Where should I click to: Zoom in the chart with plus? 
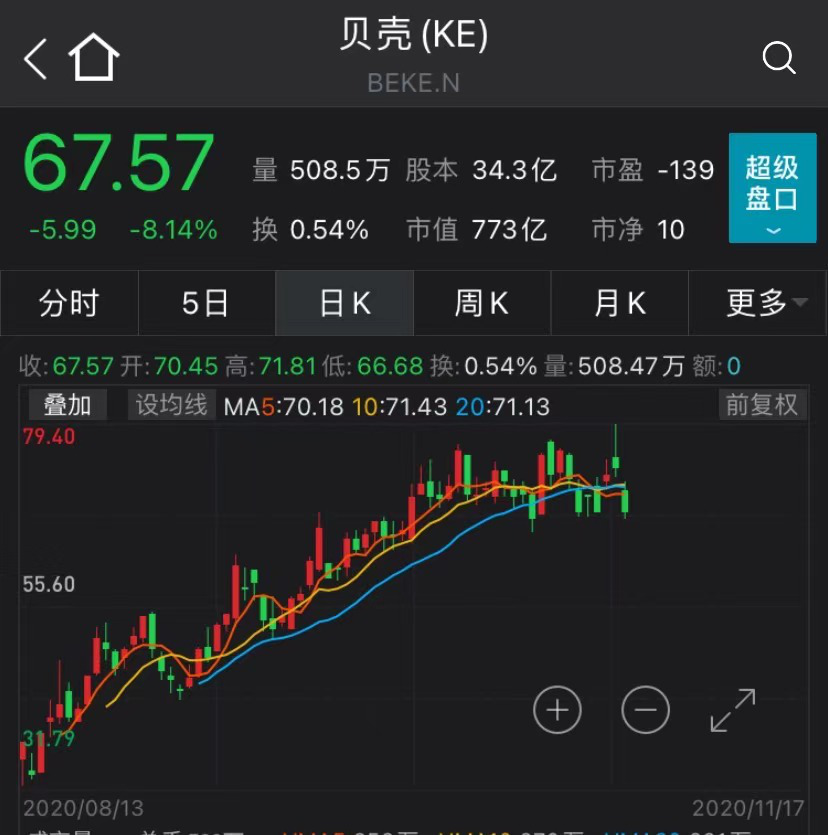557,711
